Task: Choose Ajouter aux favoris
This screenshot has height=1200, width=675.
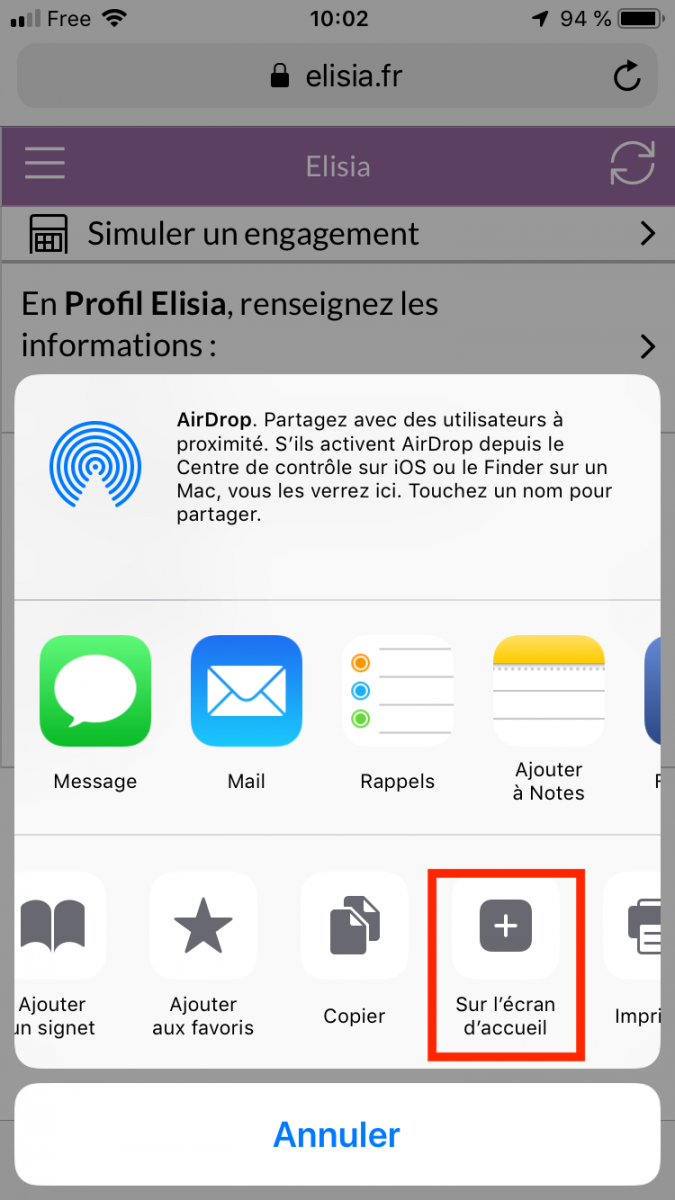Action: coord(203,925)
